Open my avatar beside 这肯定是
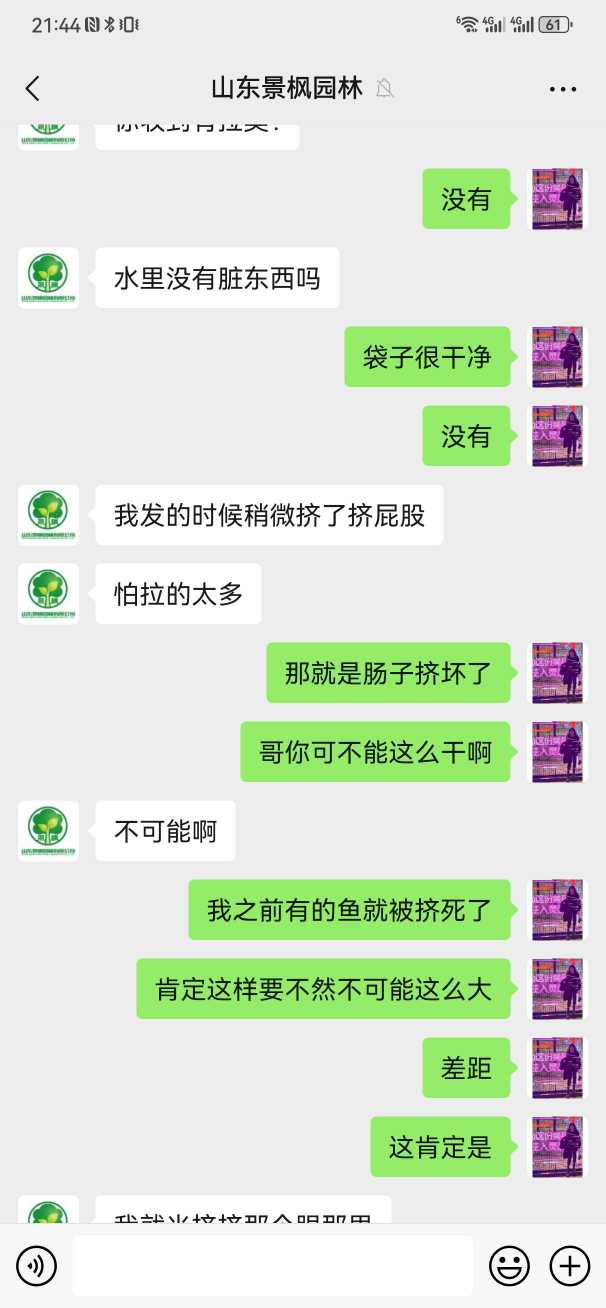The image size is (606, 1308). (x=557, y=1147)
